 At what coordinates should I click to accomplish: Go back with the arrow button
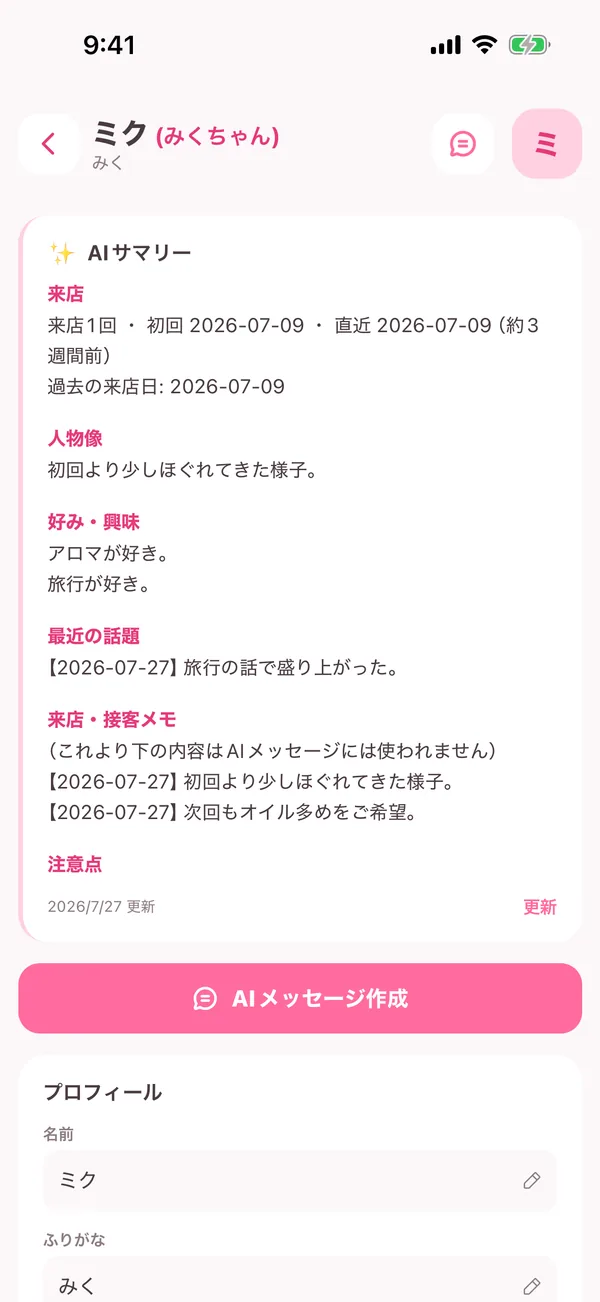click(x=48, y=144)
